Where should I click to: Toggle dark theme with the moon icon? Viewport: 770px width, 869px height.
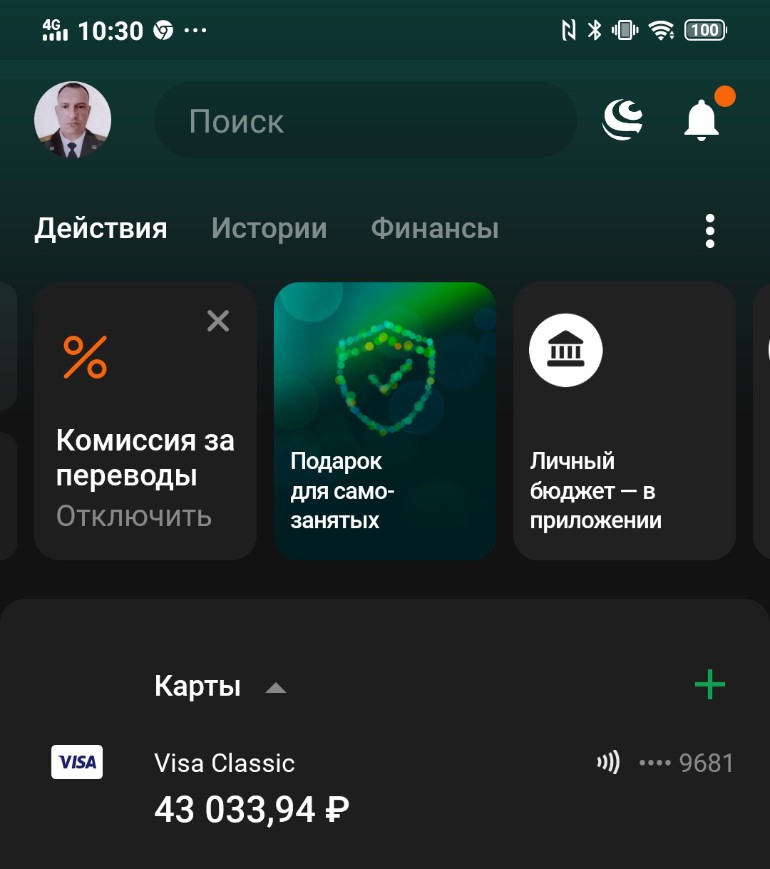pos(622,117)
